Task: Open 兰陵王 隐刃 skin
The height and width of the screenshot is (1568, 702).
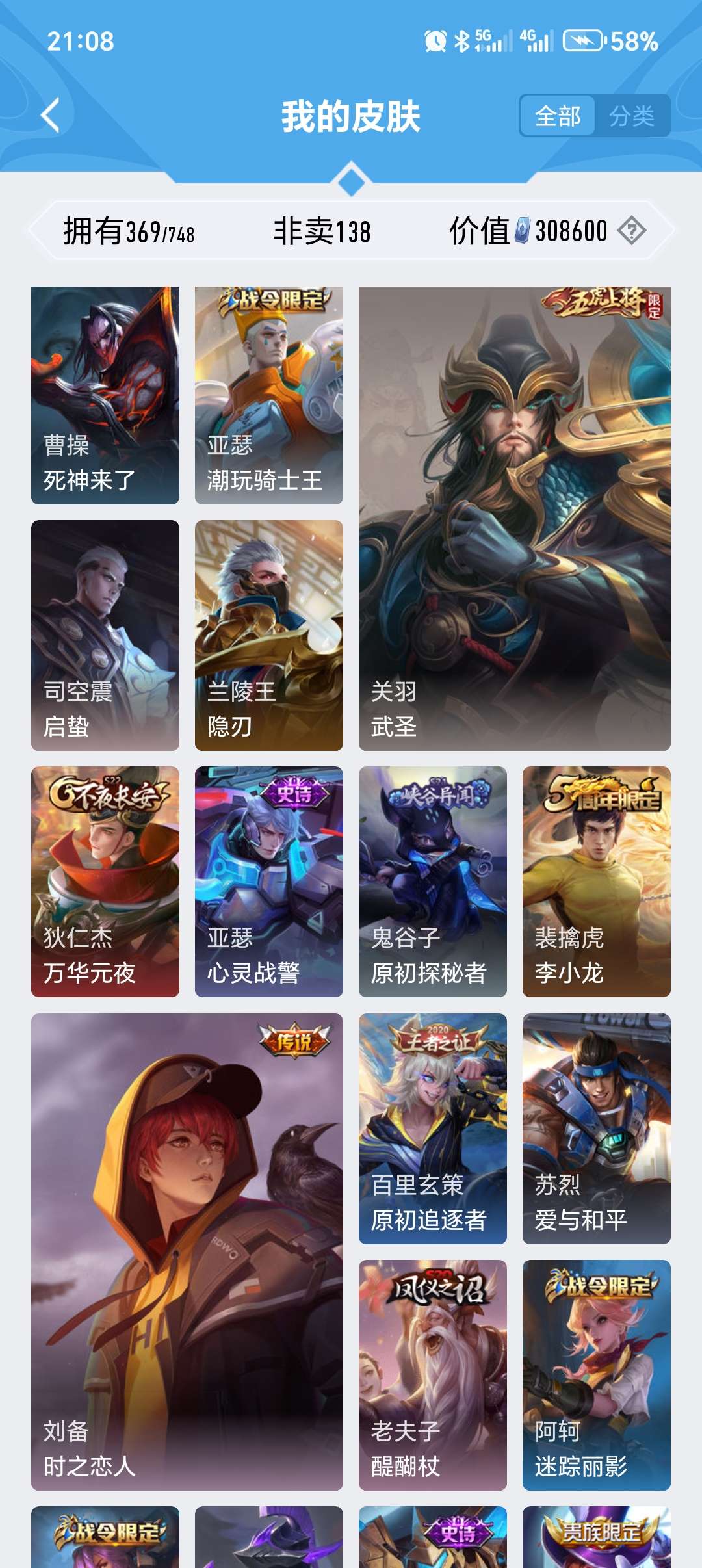Action: (269, 635)
